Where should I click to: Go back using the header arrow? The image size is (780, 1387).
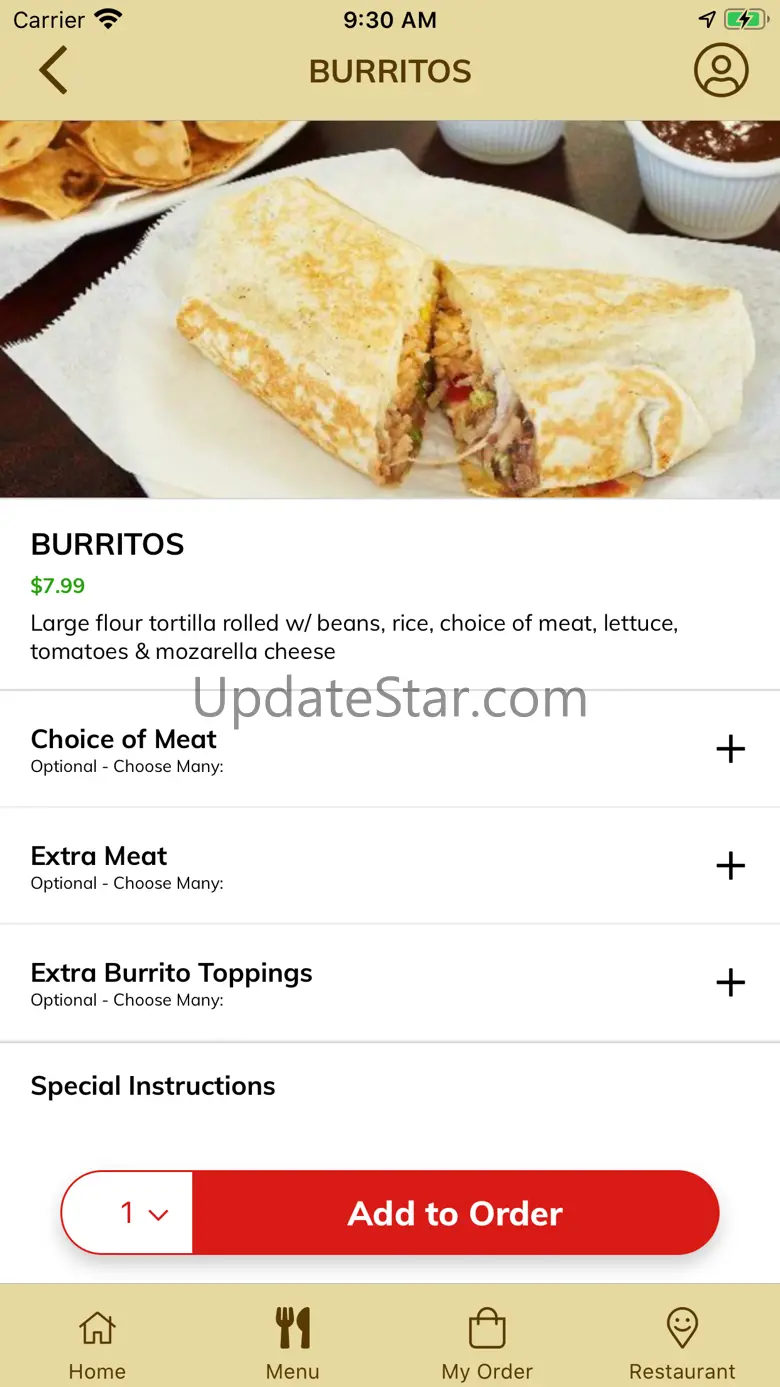point(53,71)
